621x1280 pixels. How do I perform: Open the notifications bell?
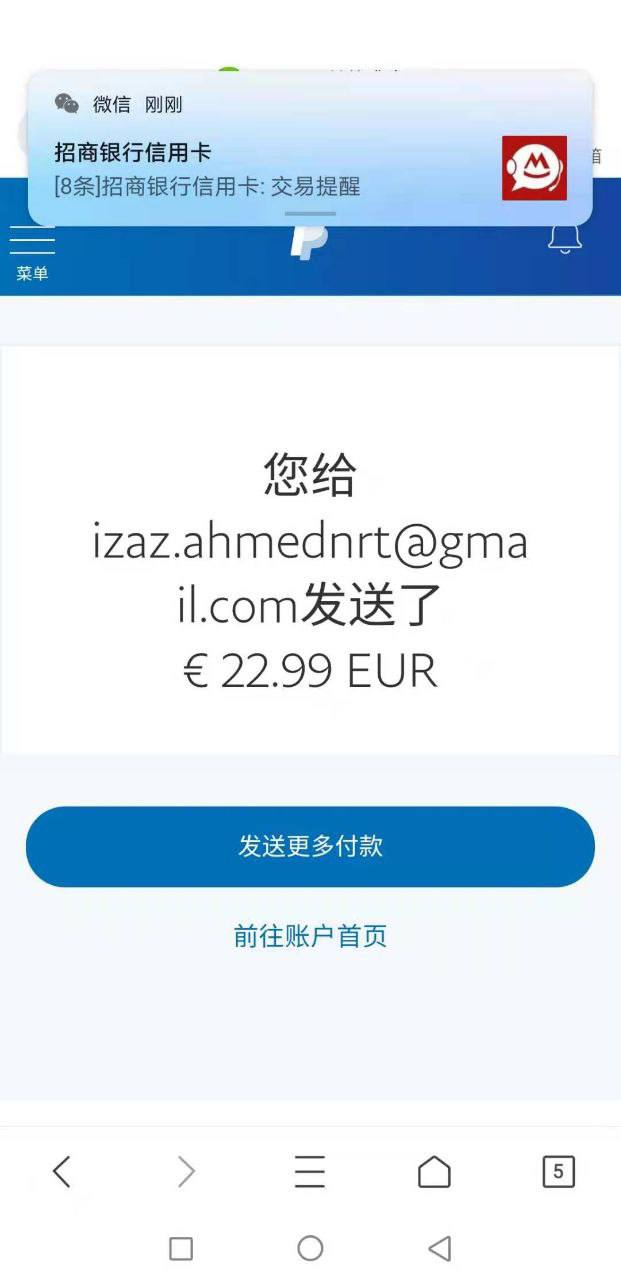click(x=565, y=240)
